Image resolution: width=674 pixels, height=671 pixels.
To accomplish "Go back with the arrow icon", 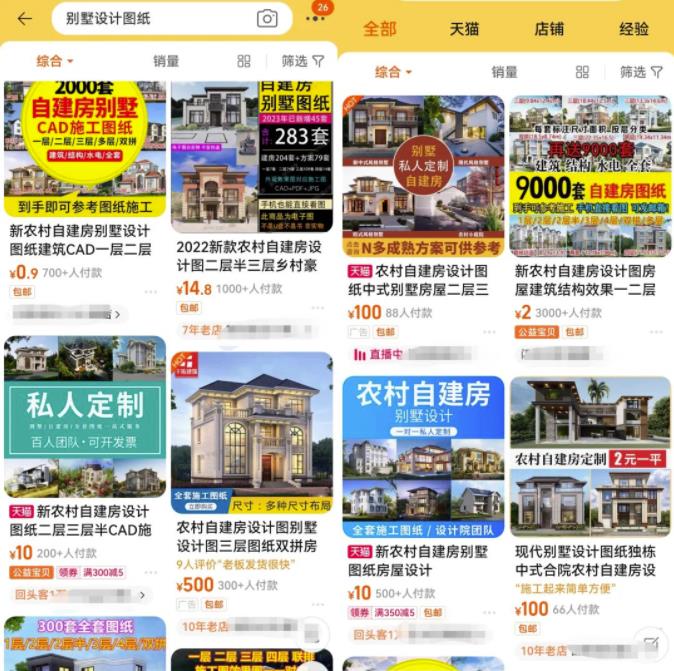I will coord(24,19).
